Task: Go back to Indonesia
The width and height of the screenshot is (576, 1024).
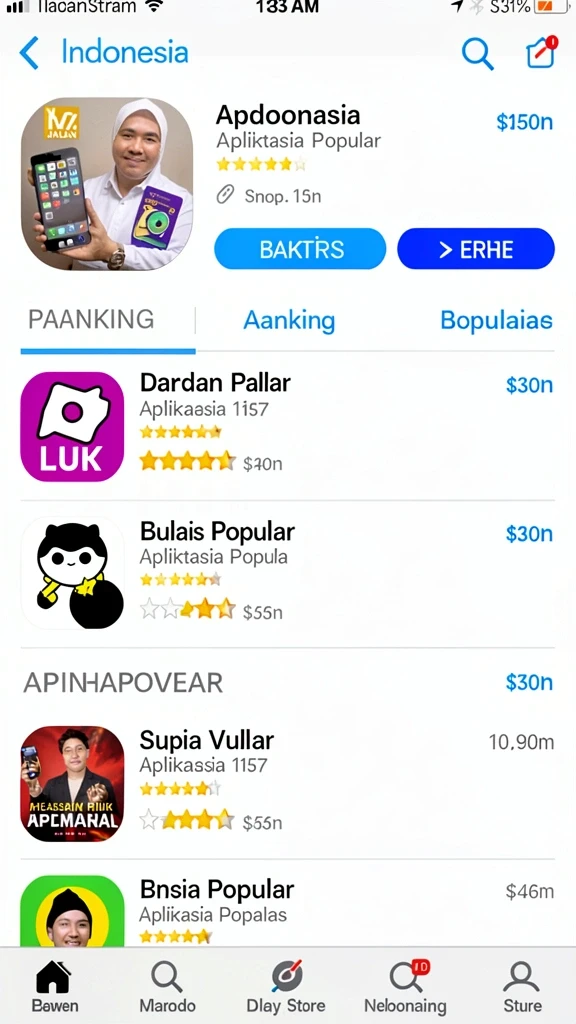Action: point(104,52)
